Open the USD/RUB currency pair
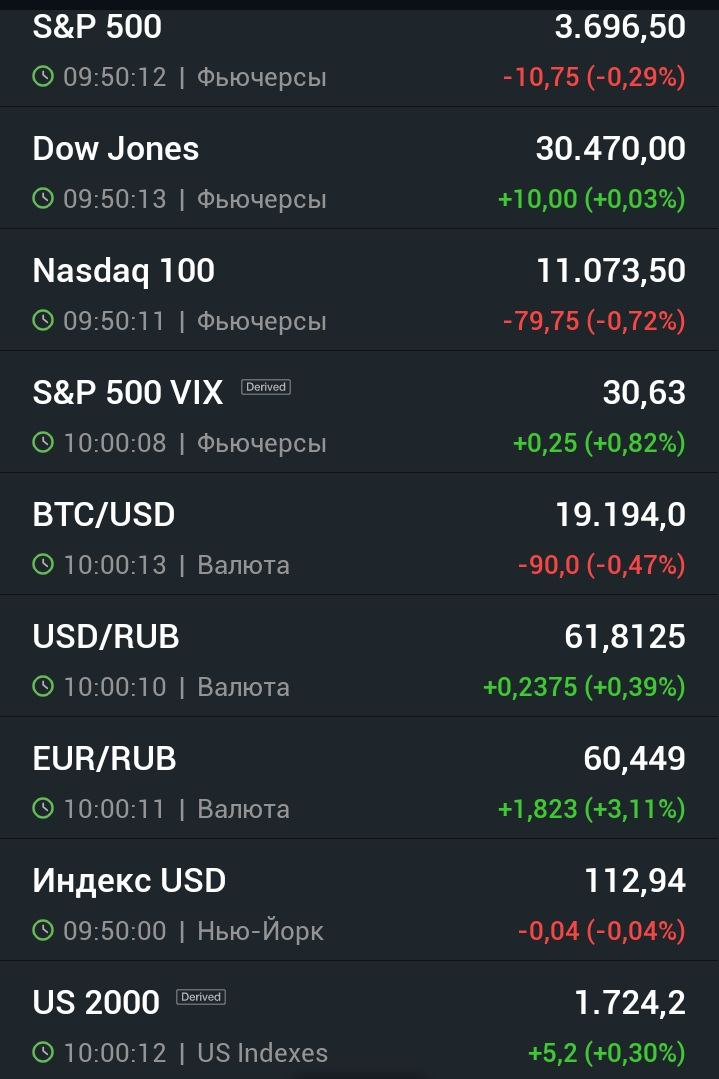The width and height of the screenshot is (719, 1079). (359, 660)
